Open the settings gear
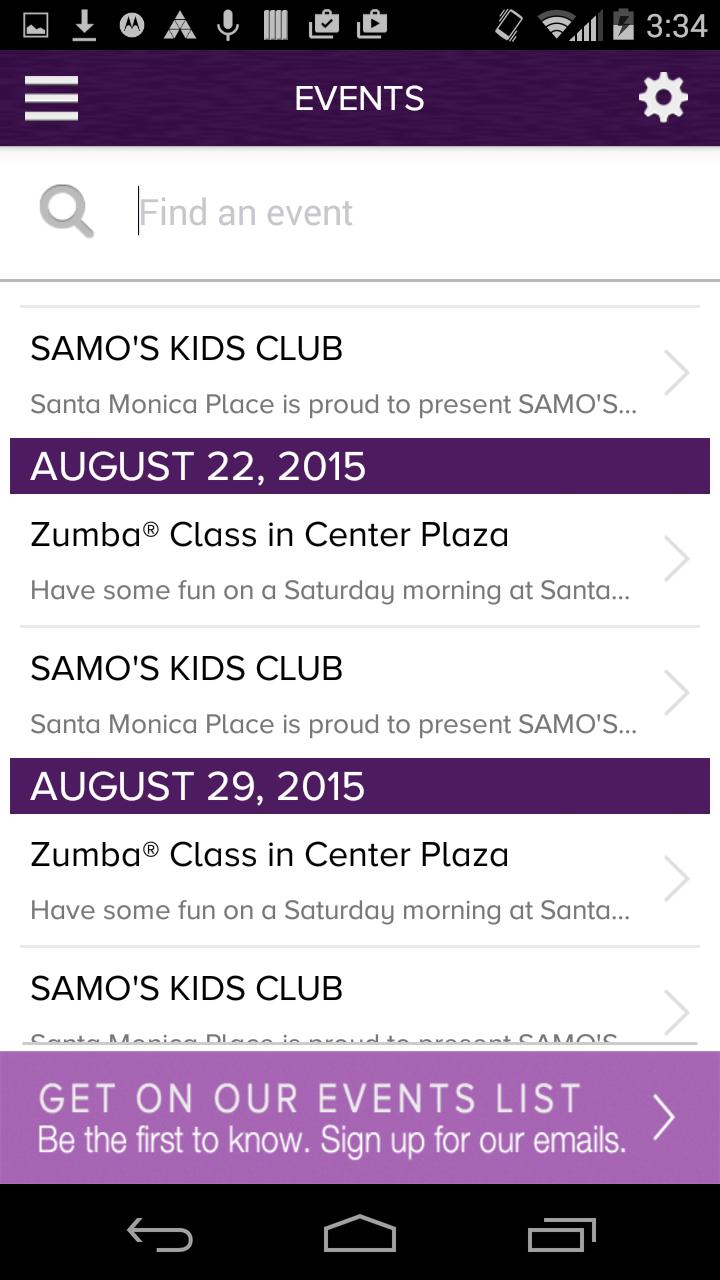Viewport: 720px width, 1280px height. pyautogui.click(x=663, y=98)
